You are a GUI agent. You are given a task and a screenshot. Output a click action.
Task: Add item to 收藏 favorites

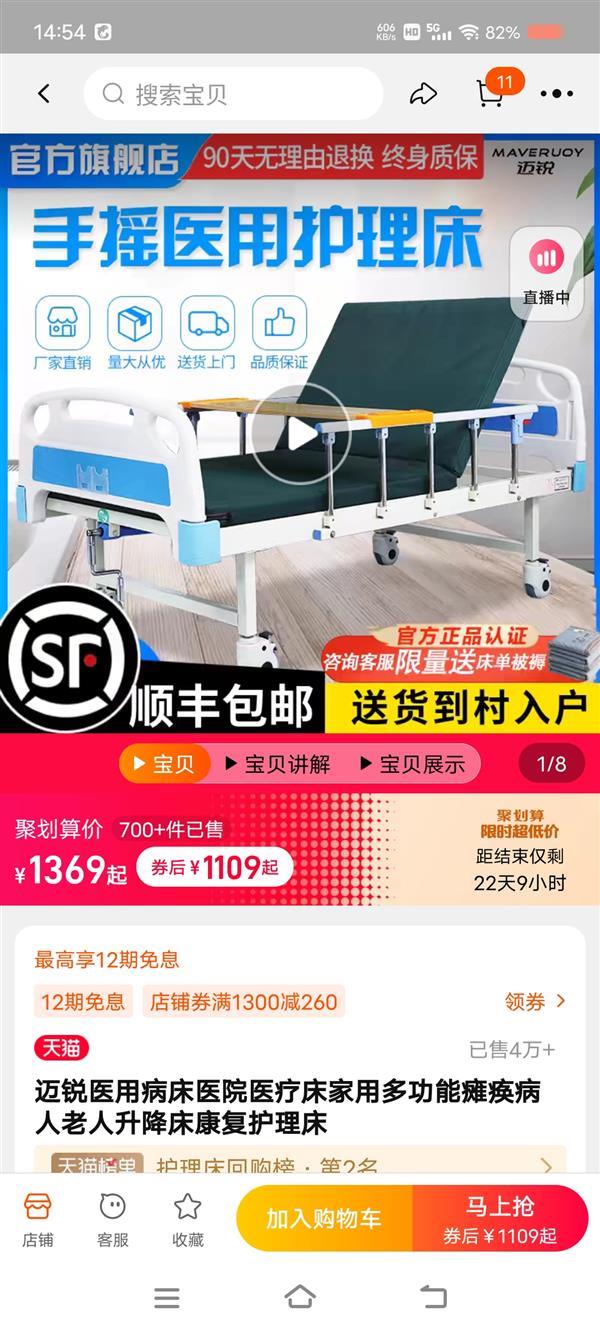tap(188, 1218)
